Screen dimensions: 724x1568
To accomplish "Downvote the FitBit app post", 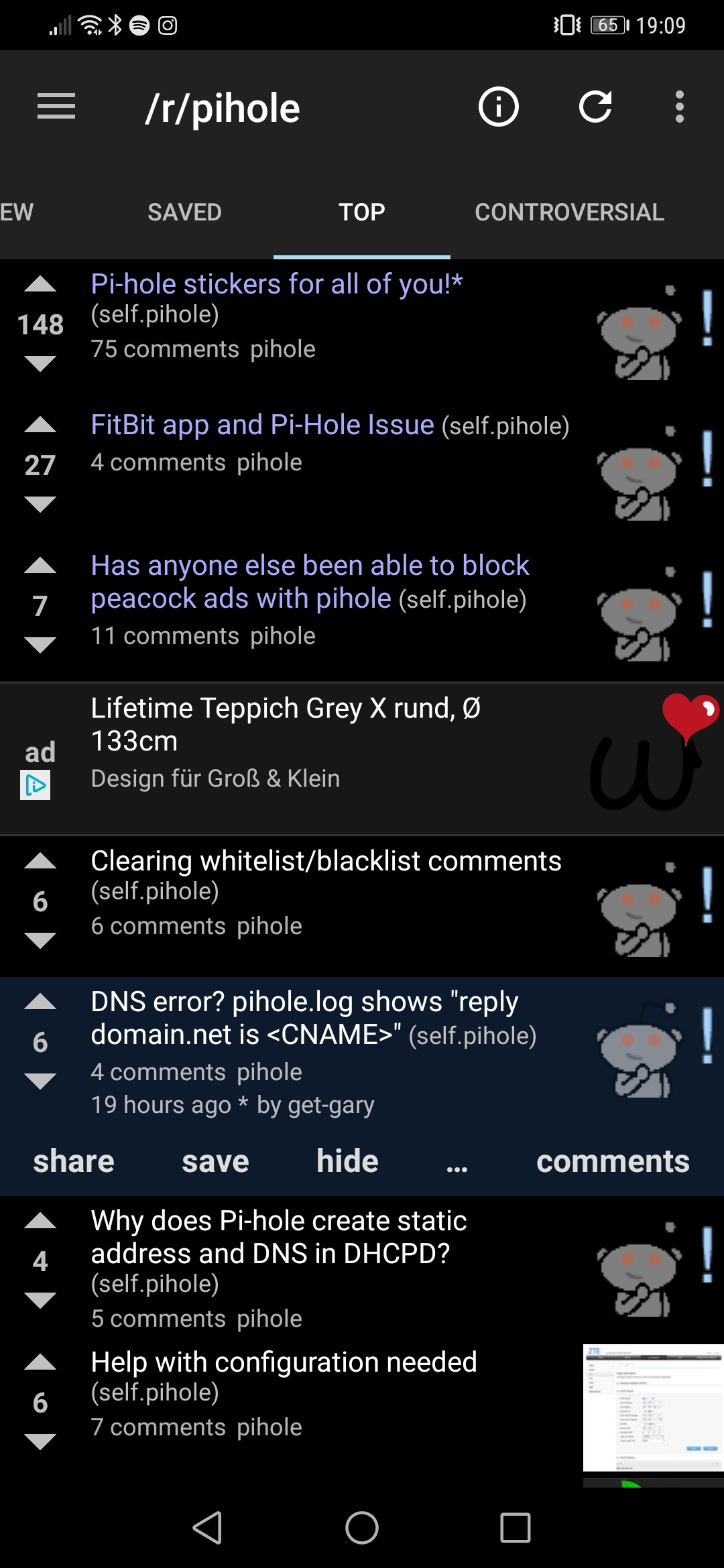I will click(40, 504).
